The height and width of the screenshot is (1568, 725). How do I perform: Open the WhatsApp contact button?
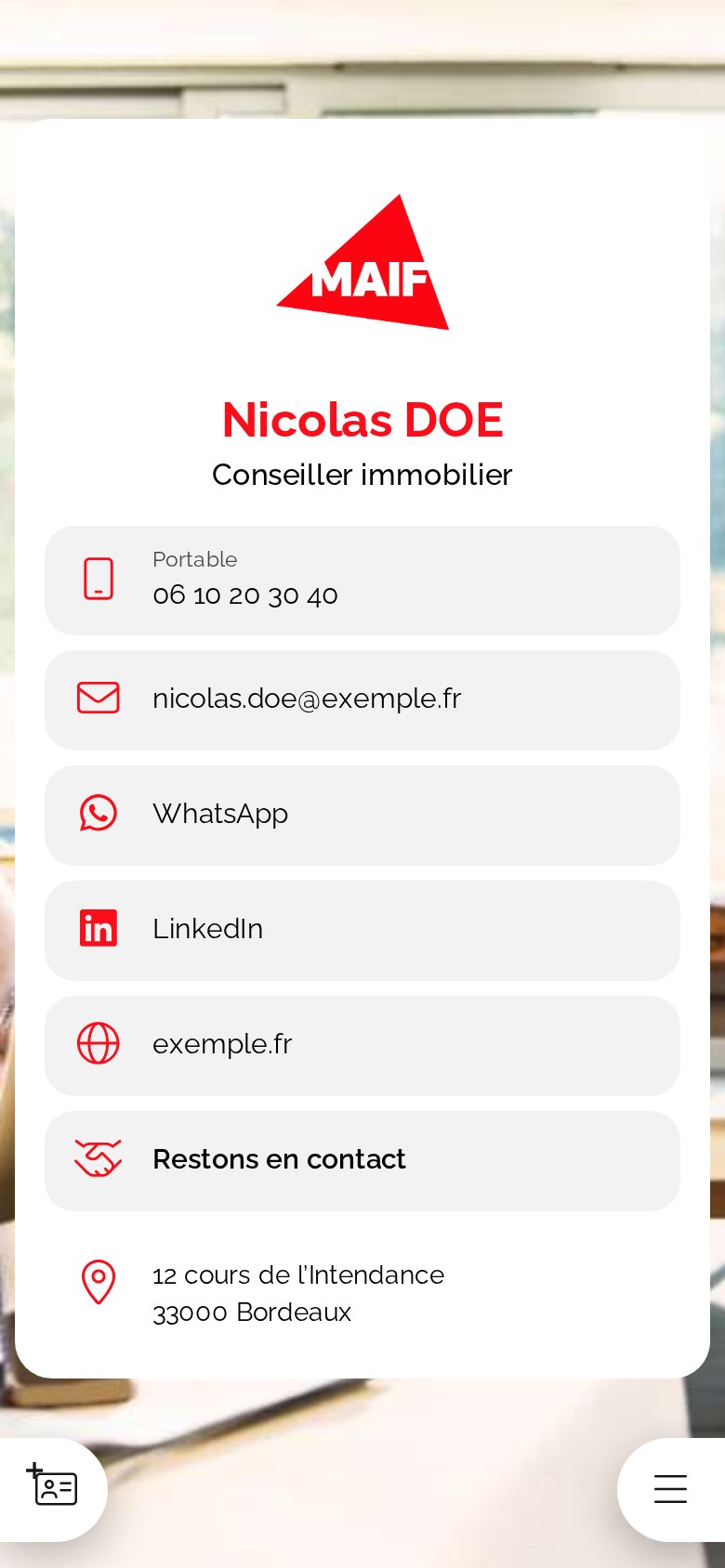pos(362,816)
